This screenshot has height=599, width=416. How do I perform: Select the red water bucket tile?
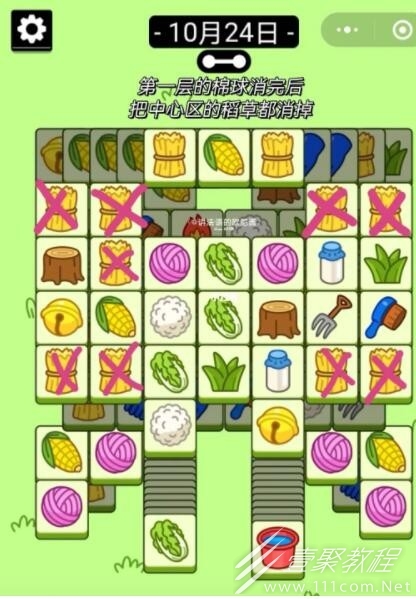[278, 547]
